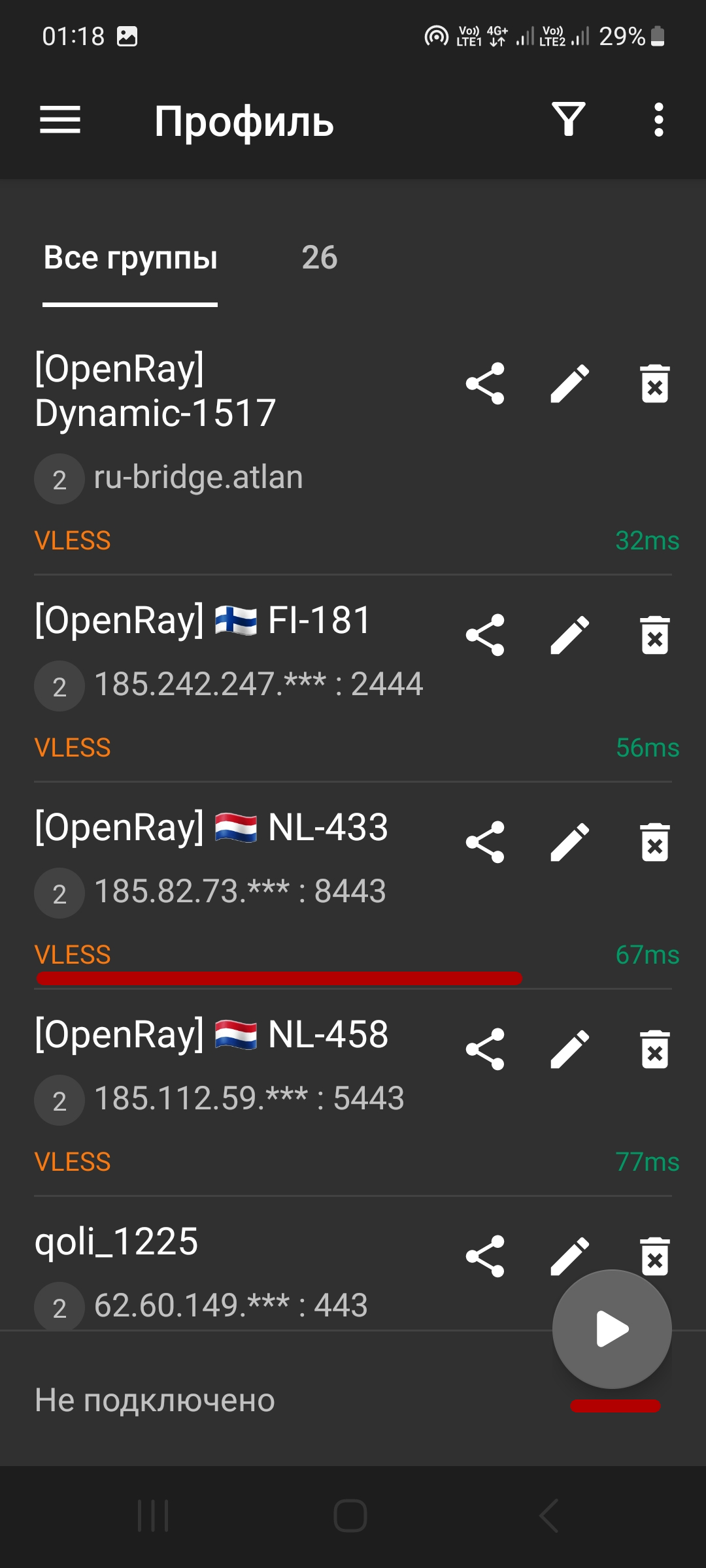Viewport: 706px width, 1568px height.
Task: Share the FI-181 profile
Action: pos(485,634)
